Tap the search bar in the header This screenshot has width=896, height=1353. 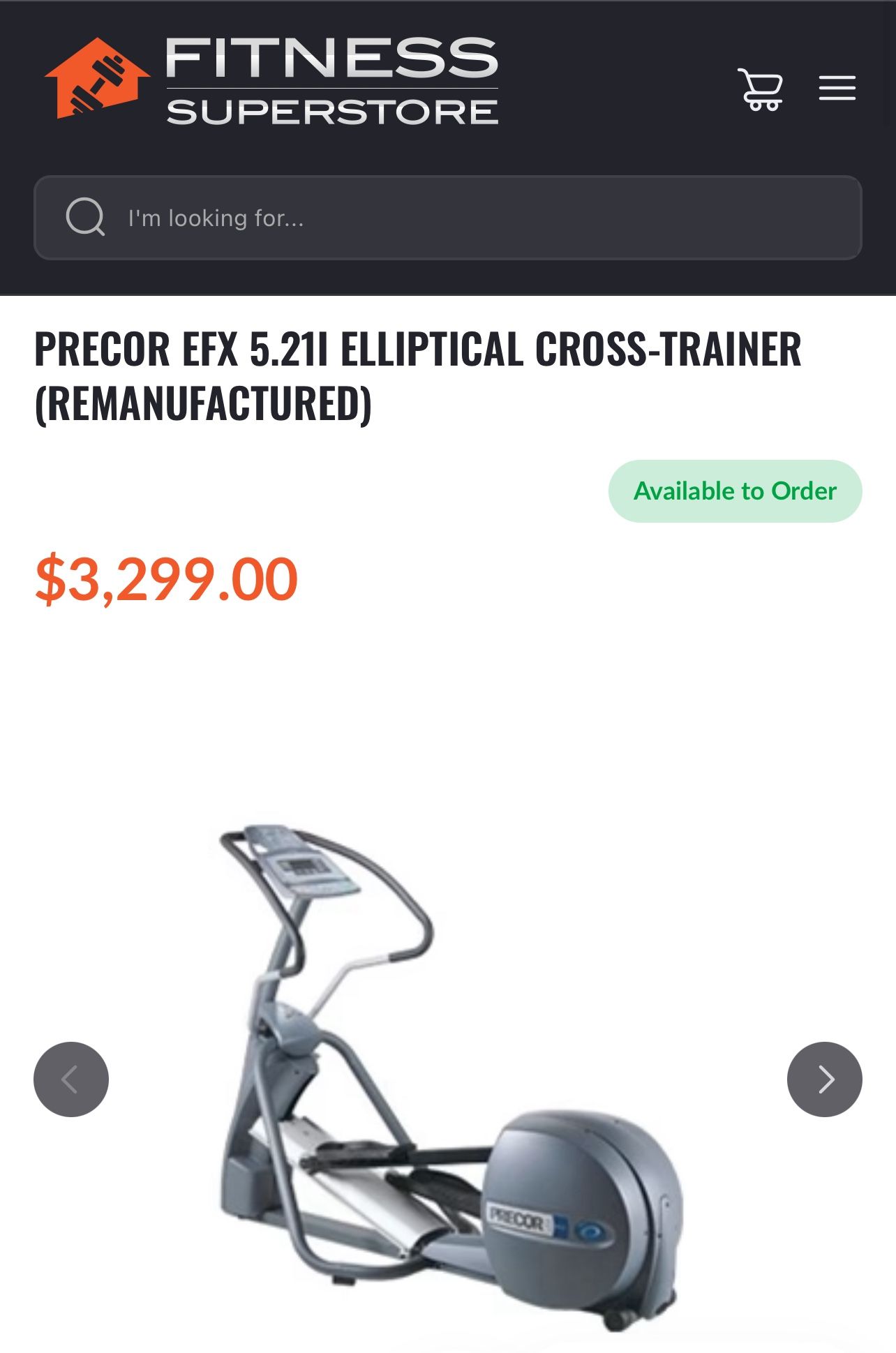[447, 217]
